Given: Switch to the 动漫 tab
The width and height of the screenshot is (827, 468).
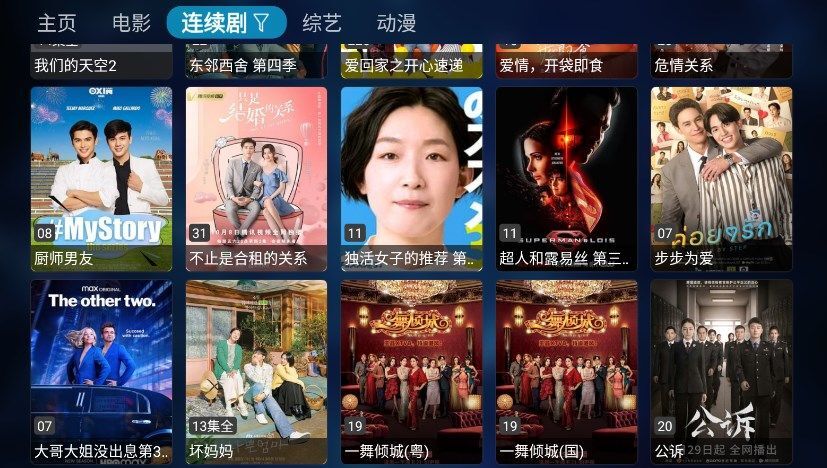Looking at the screenshot, I should (397, 22).
